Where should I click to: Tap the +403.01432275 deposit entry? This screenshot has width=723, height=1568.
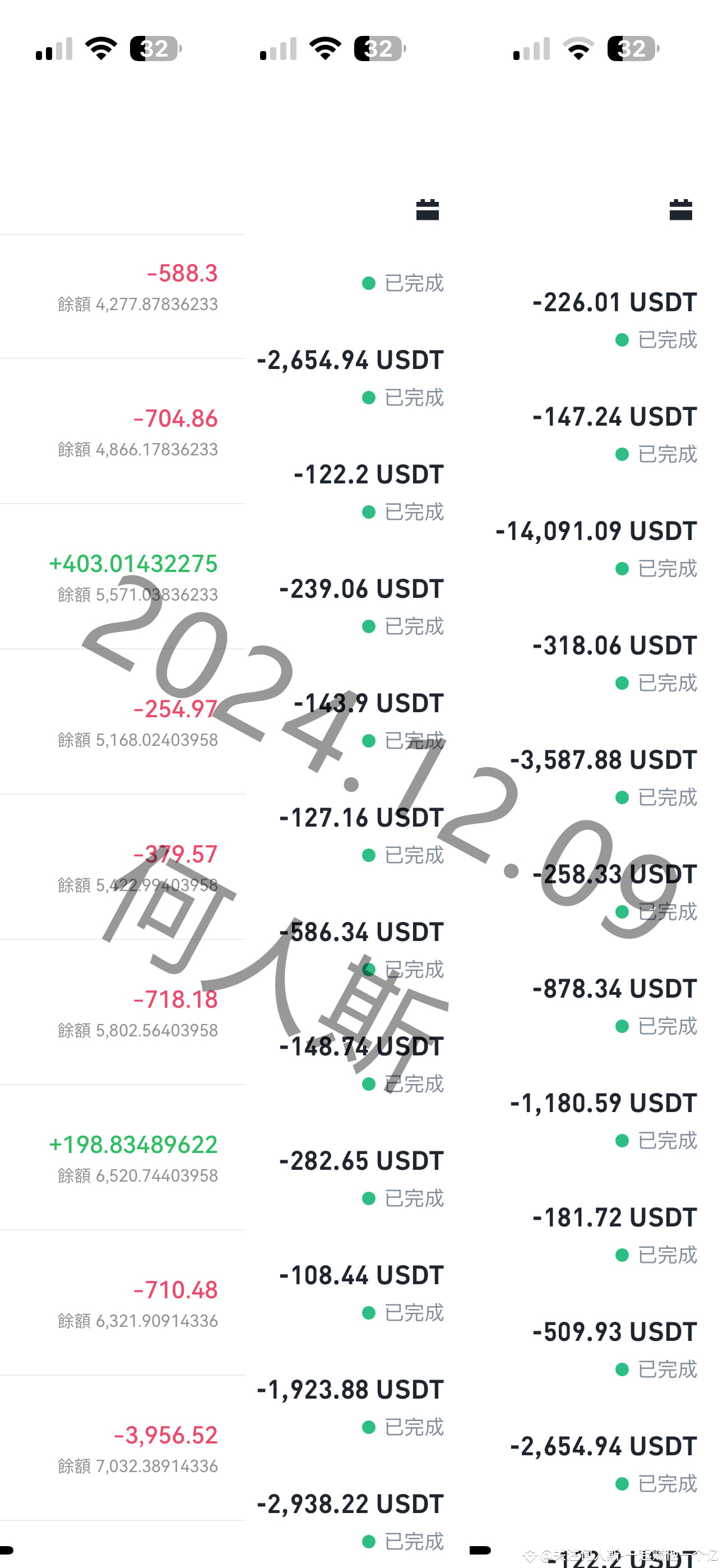point(133,564)
